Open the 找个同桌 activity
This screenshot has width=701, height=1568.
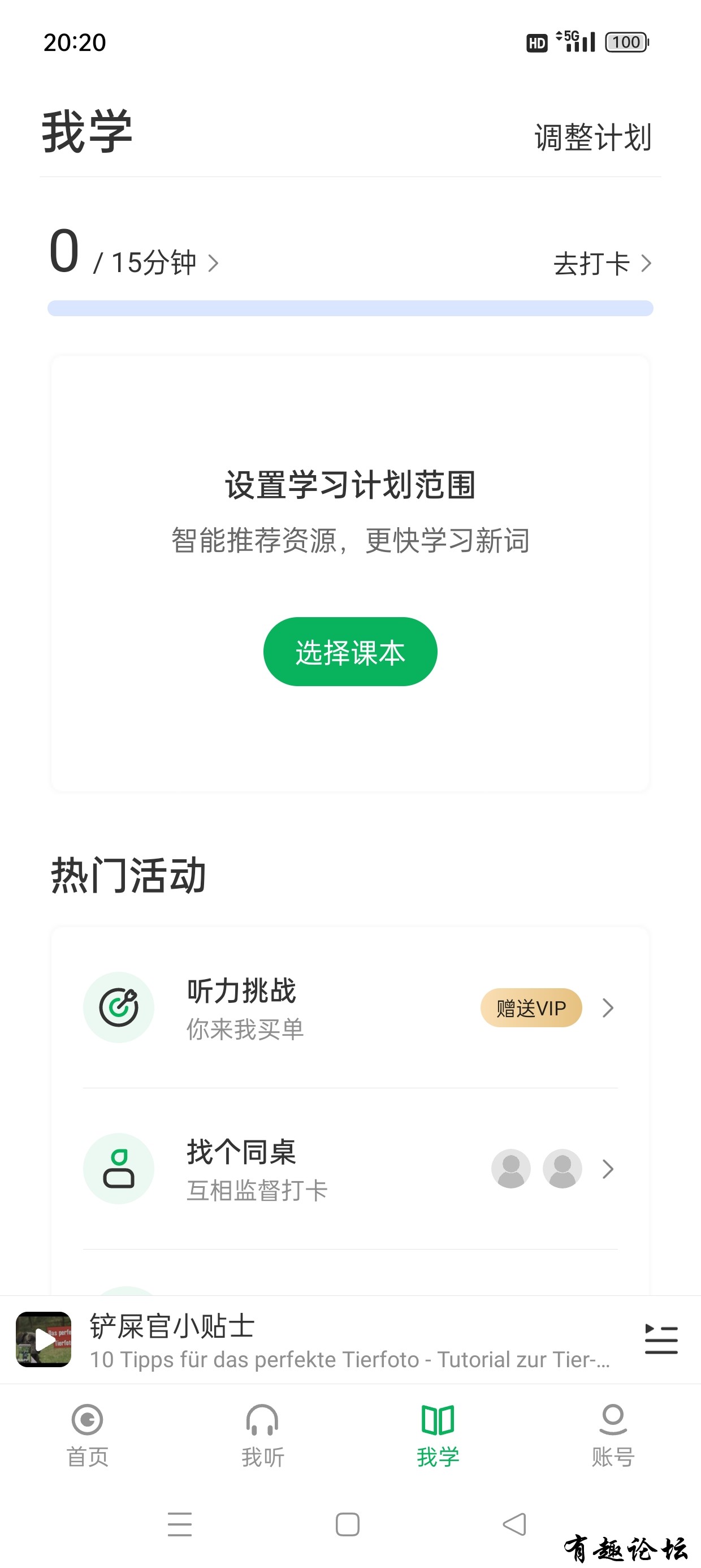(x=350, y=1169)
